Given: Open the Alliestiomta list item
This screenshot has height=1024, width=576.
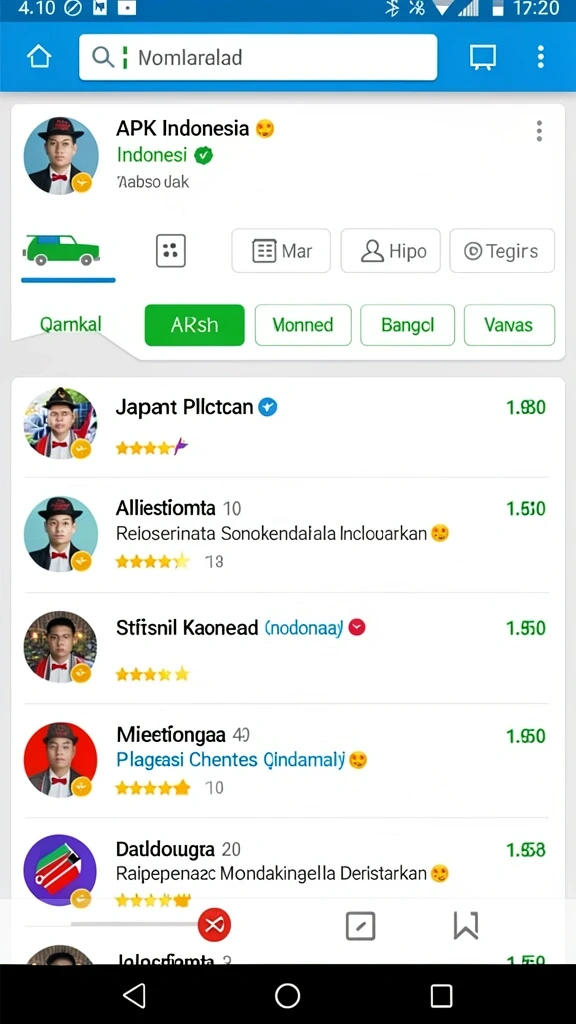Looking at the screenshot, I should (x=287, y=534).
